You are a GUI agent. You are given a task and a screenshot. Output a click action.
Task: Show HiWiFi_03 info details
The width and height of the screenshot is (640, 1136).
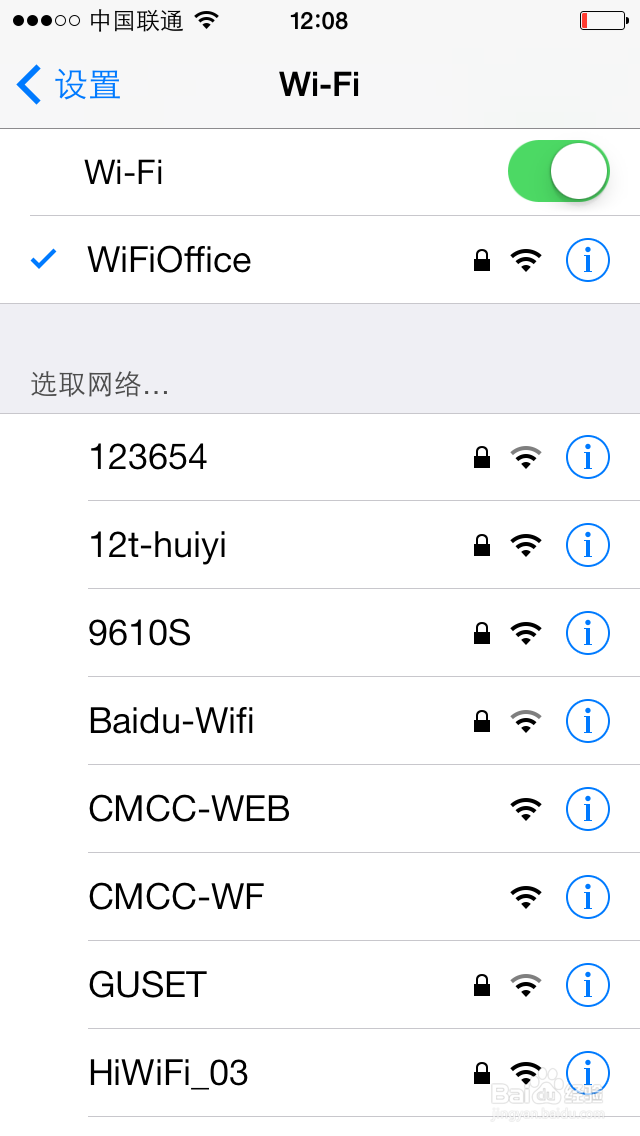click(x=587, y=1073)
